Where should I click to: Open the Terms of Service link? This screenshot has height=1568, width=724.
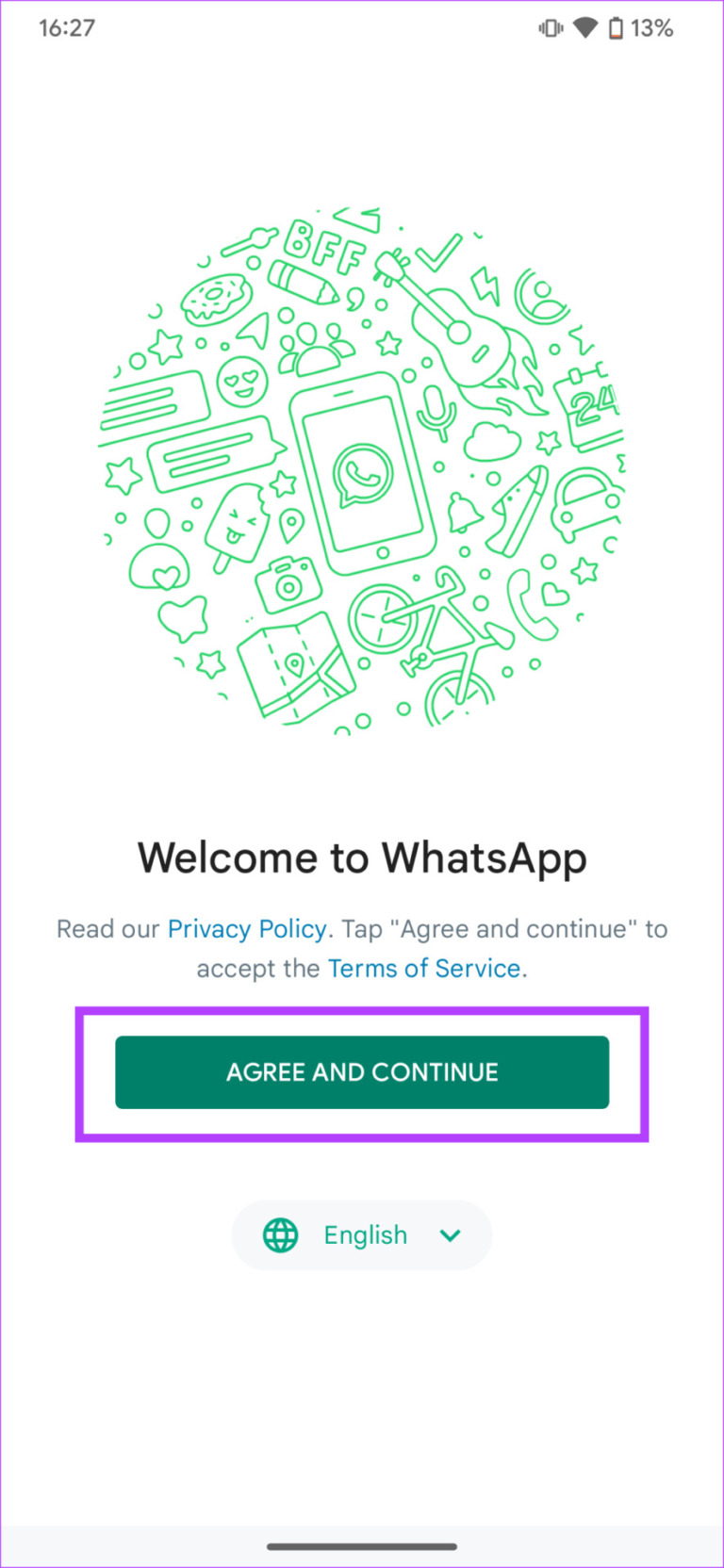[424, 969]
